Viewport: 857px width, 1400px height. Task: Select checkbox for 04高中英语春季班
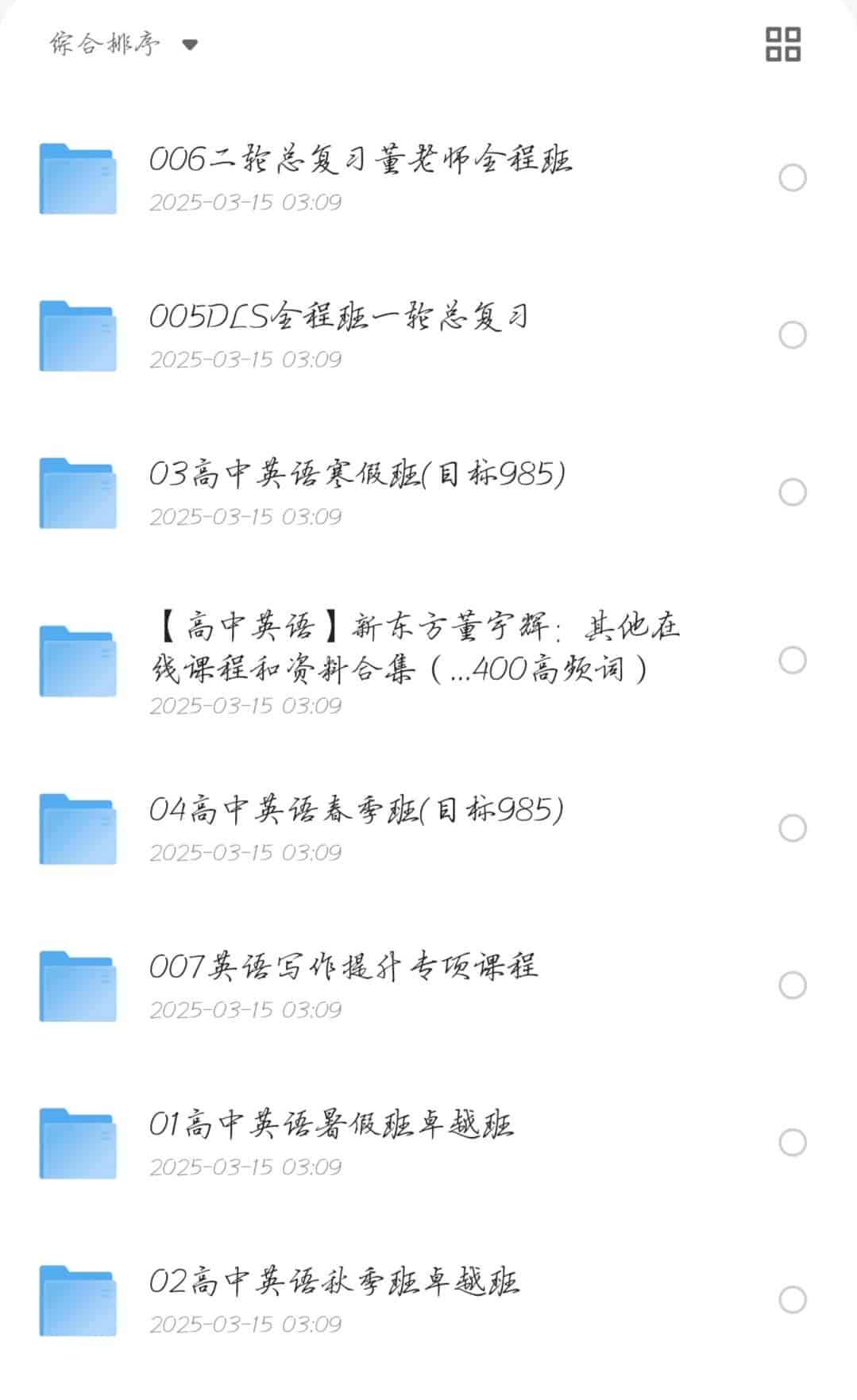pos(792,828)
